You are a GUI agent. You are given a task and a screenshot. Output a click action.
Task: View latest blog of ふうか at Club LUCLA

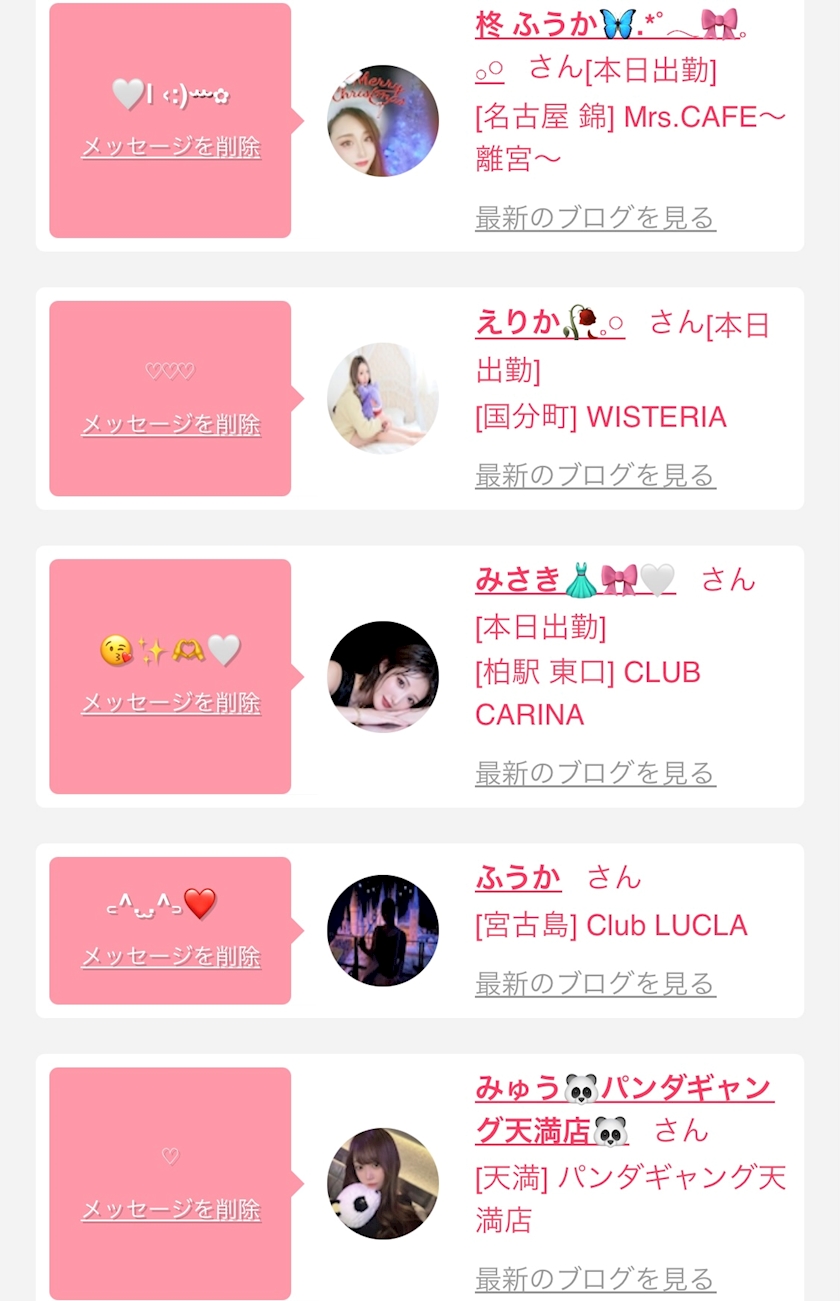click(595, 984)
